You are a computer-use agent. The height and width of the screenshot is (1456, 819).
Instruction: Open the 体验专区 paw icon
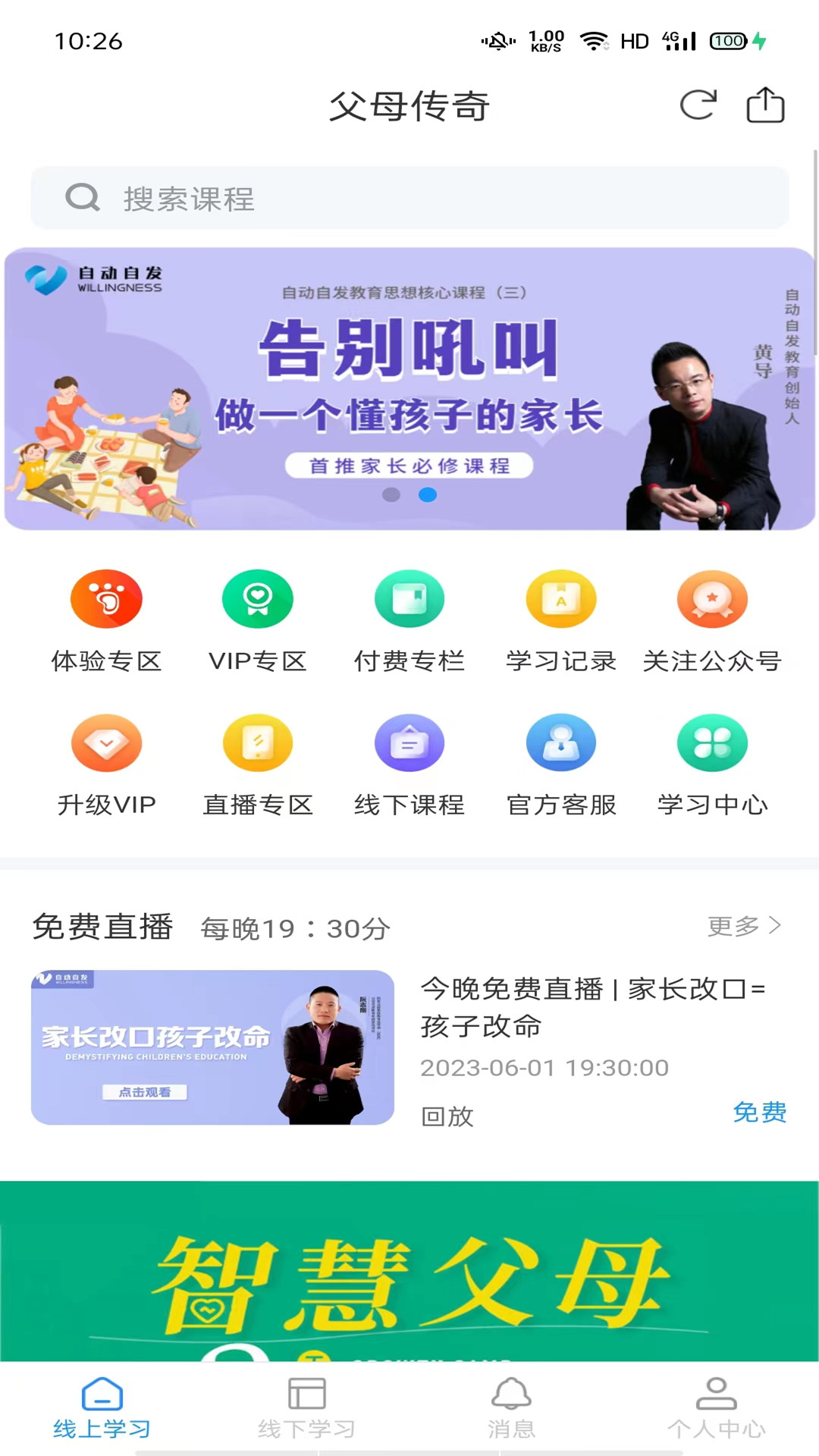pos(106,598)
